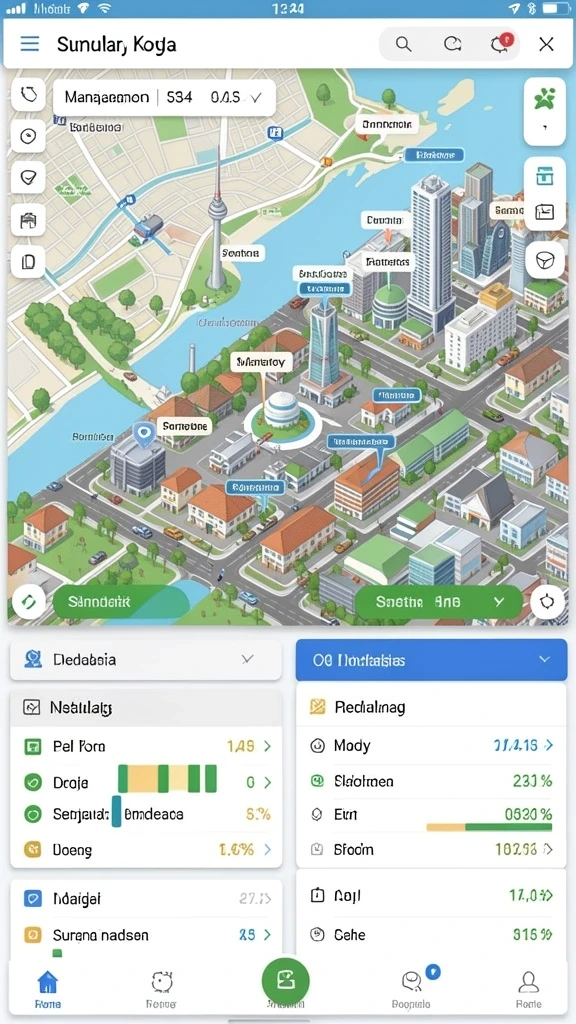Switch to the Home tab
The width and height of the screenshot is (576, 1024).
pos(48,989)
